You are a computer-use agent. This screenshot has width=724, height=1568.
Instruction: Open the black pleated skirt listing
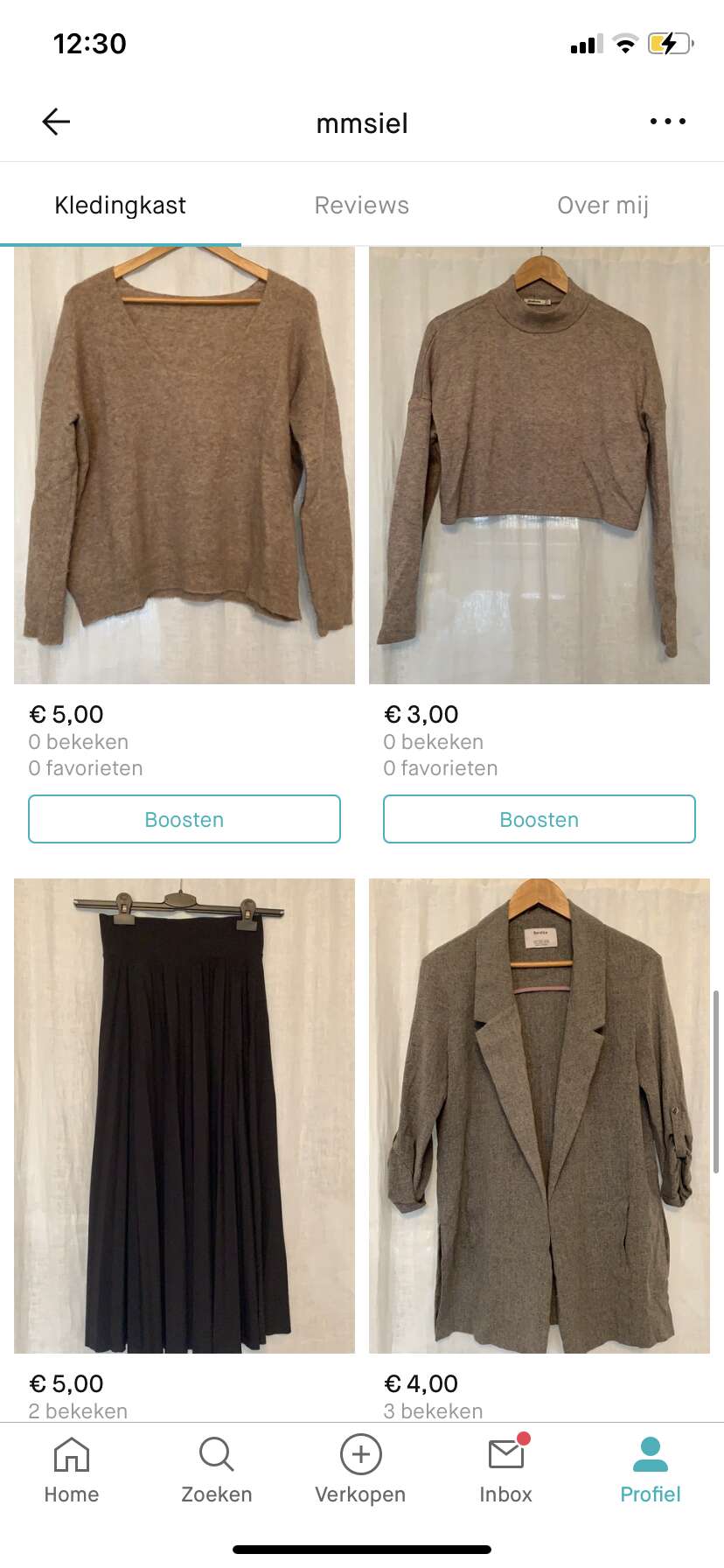(184, 1116)
